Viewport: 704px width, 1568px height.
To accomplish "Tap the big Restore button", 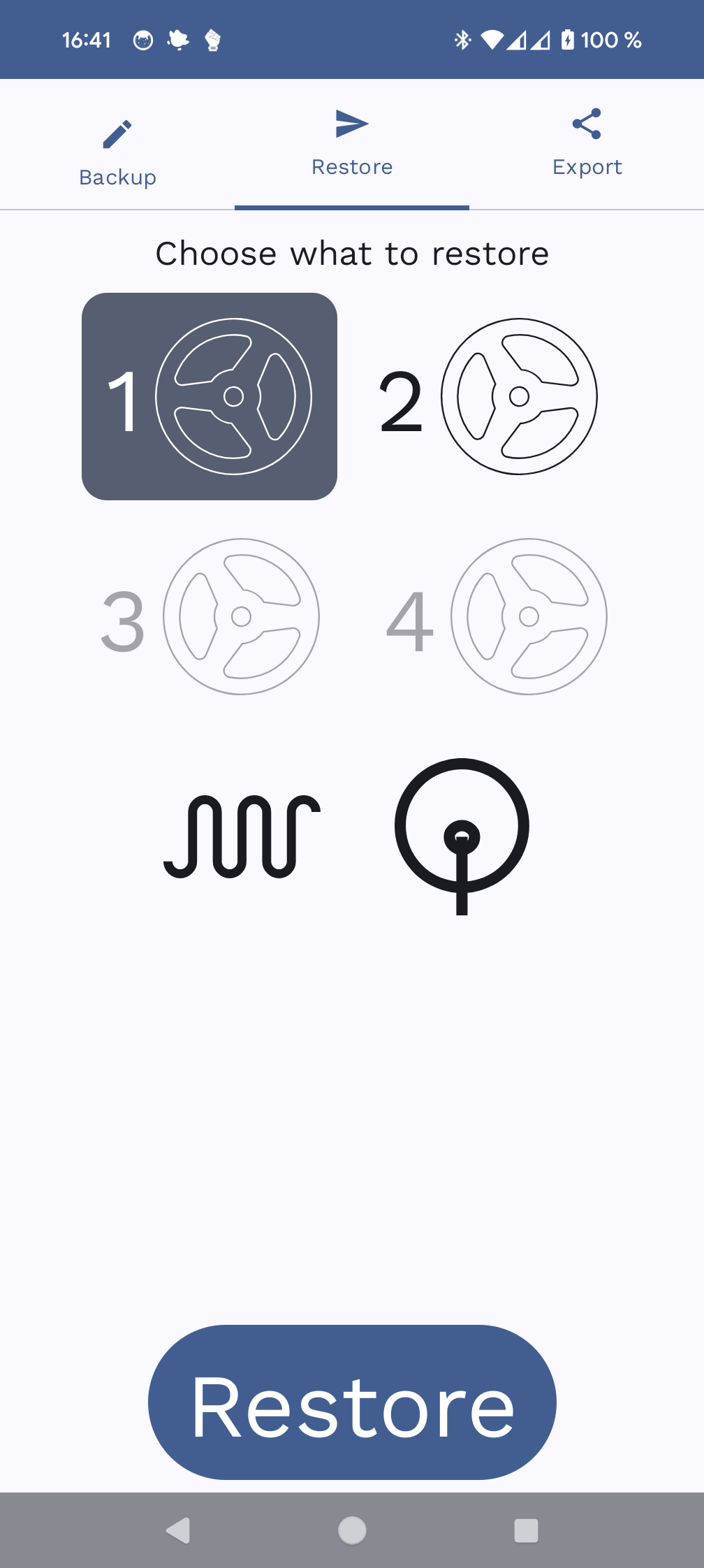I will (x=352, y=1402).
